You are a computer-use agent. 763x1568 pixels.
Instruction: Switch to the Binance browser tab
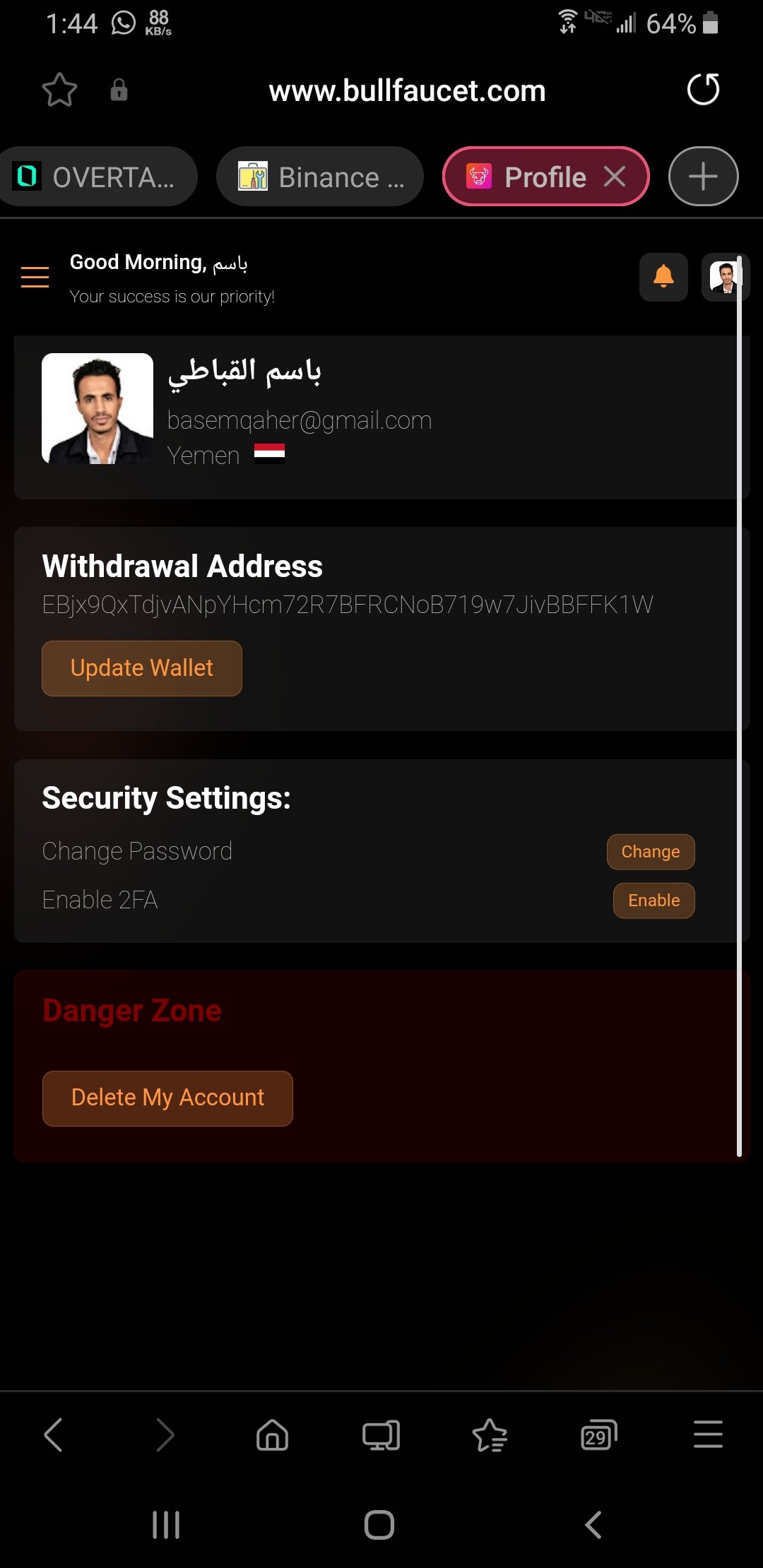point(321,177)
